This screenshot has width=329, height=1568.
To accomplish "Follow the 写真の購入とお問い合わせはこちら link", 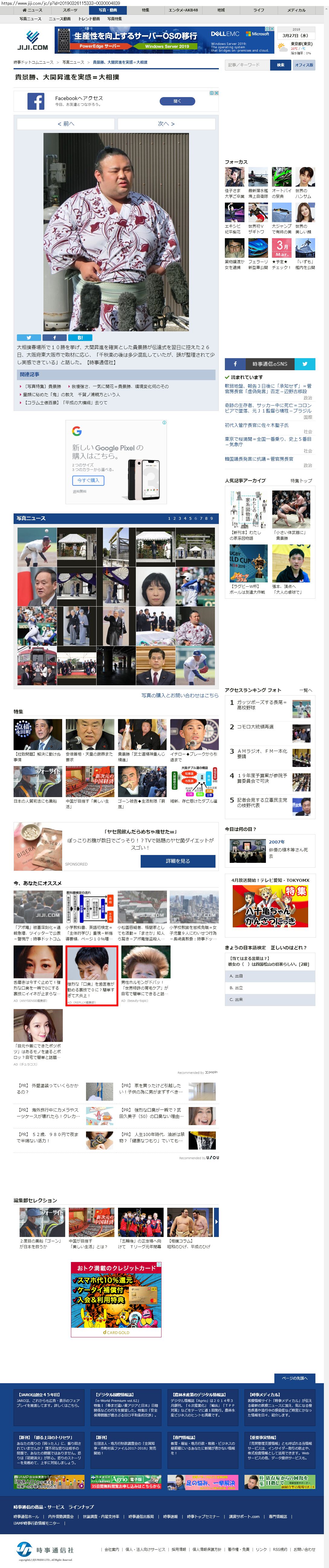I will point(180,695).
